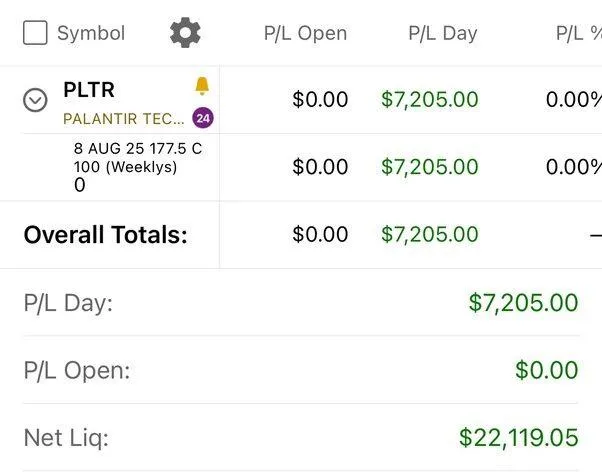Sort by the P/L Open column
Screen dimensions: 602x472
(305, 33)
